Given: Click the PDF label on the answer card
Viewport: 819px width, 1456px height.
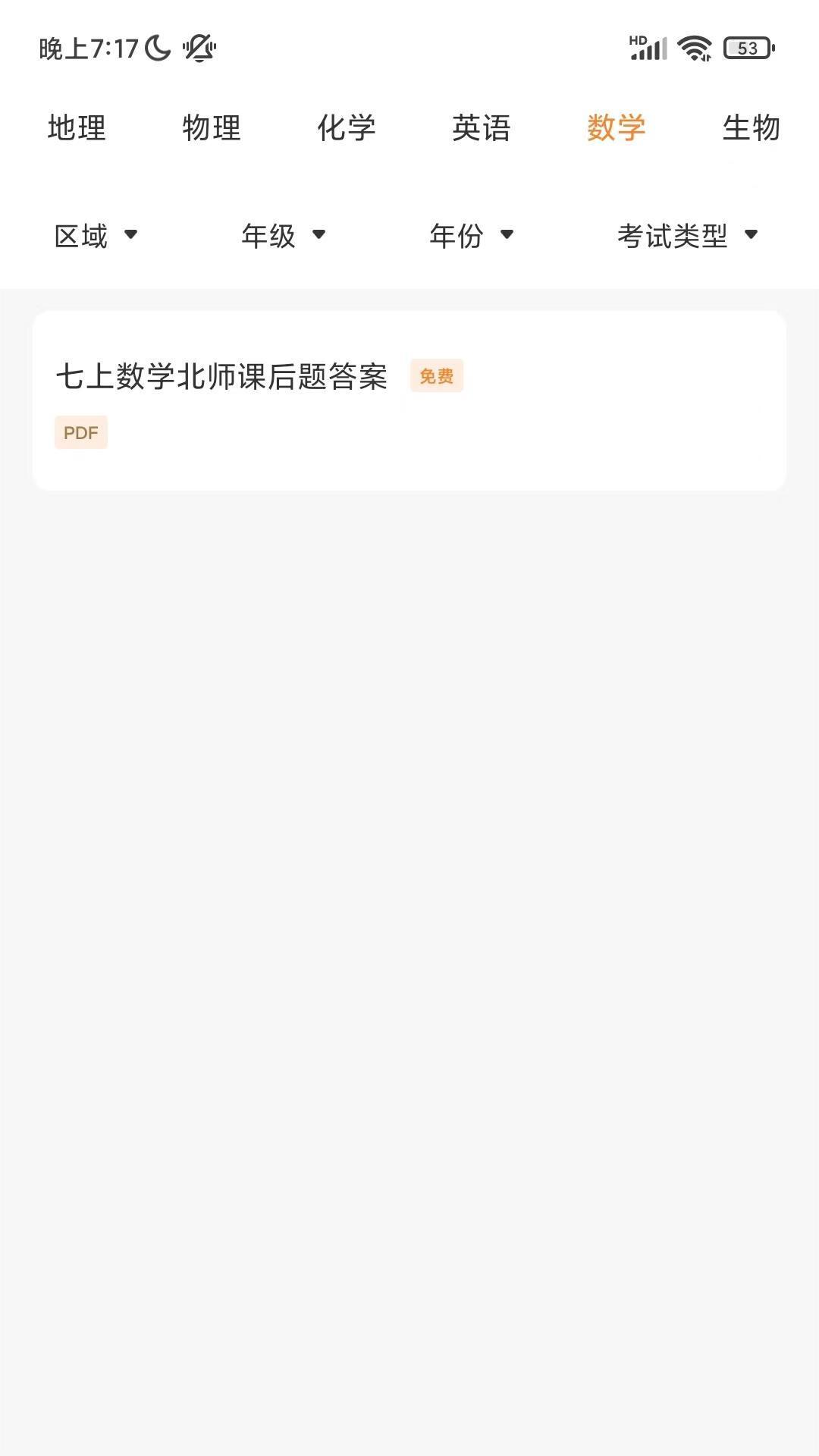Looking at the screenshot, I should [80, 432].
